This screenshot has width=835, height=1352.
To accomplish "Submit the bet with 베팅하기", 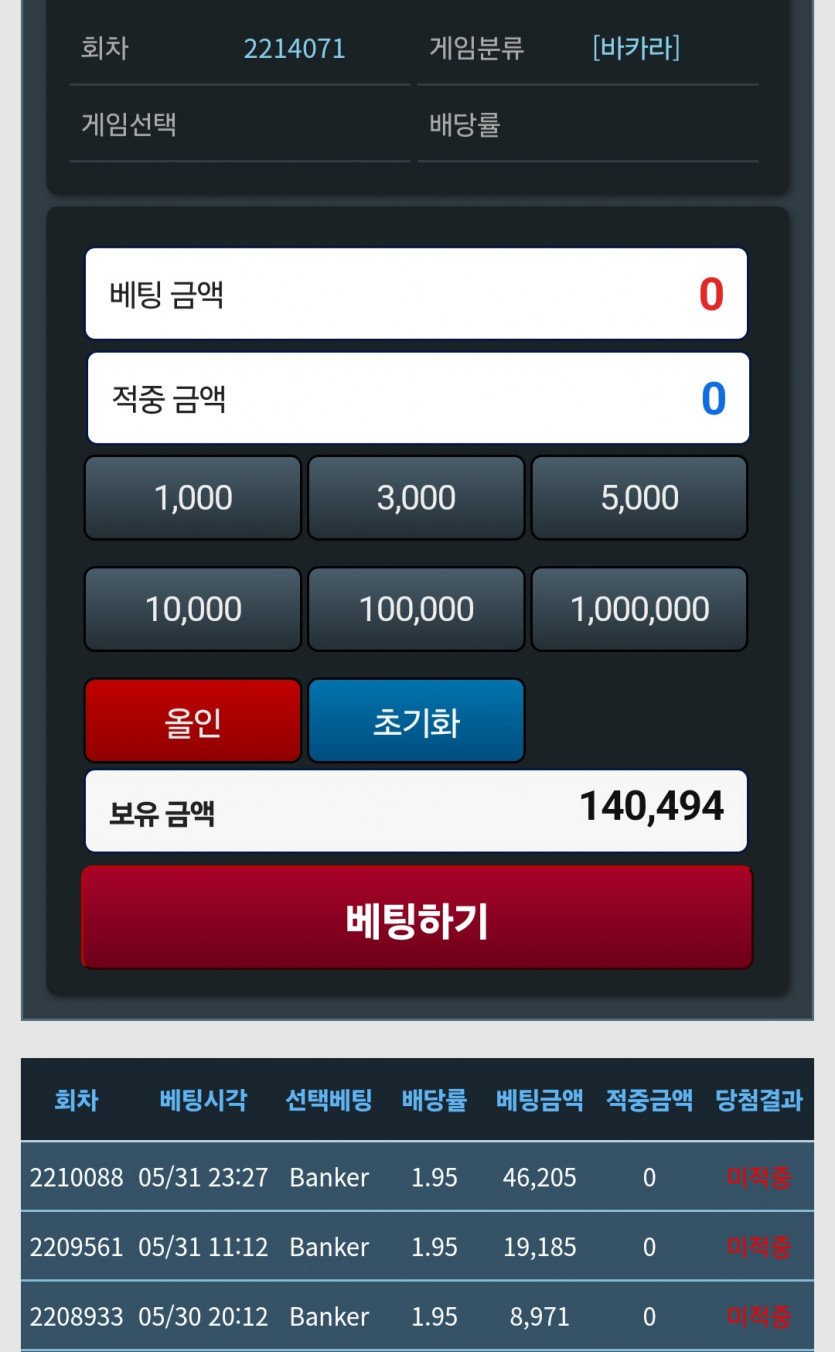I will (416, 918).
